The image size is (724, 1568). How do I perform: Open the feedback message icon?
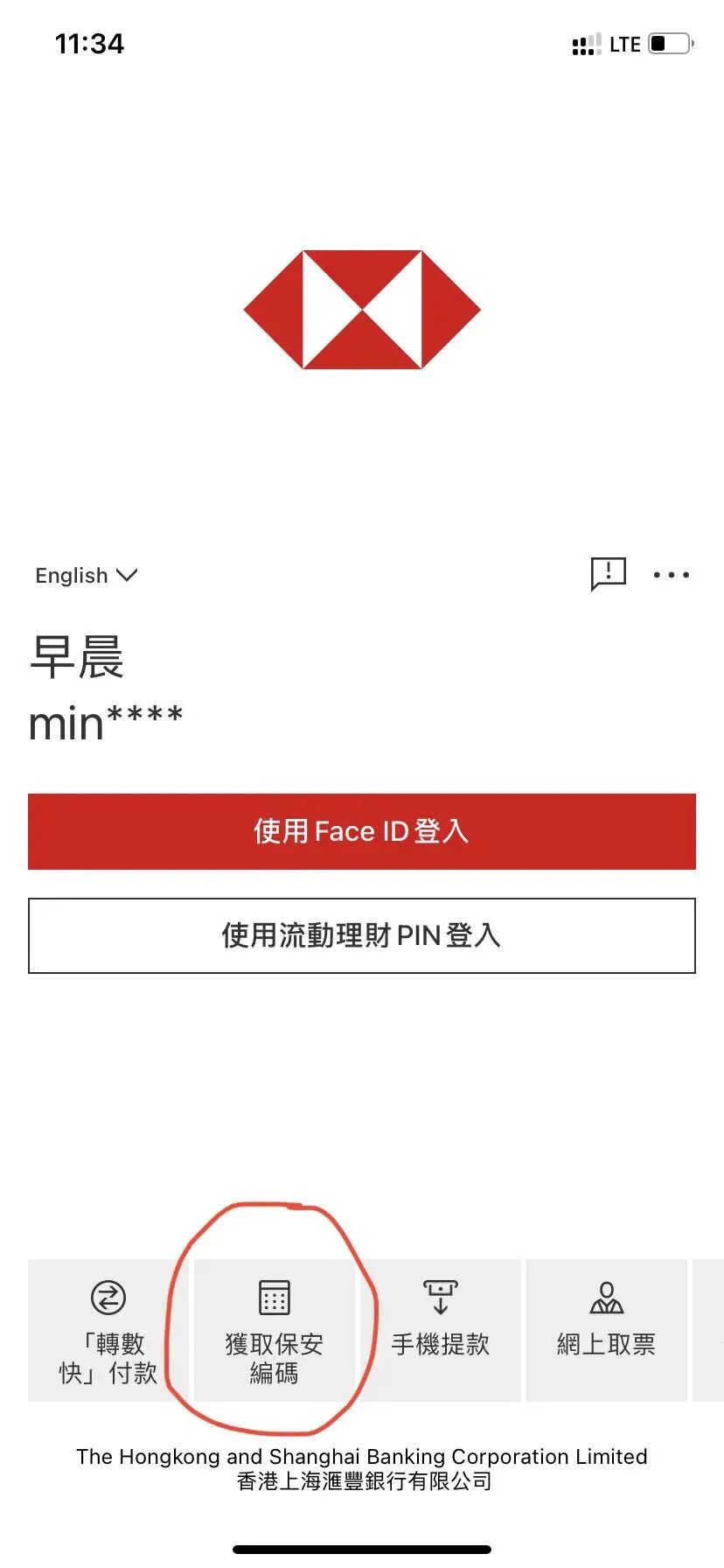coord(608,574)
